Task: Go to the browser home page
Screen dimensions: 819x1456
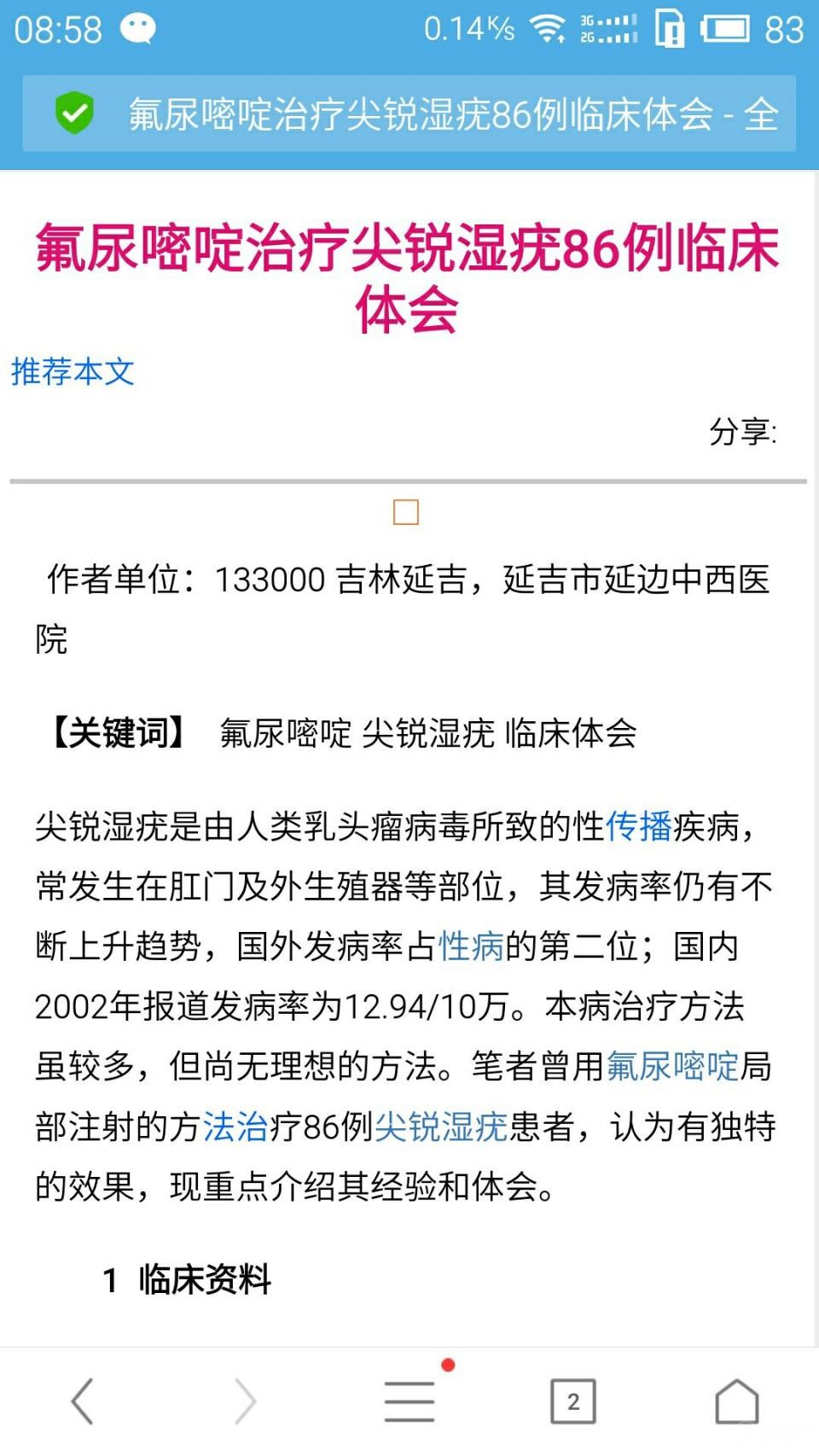Action: pyautogui.click(x=737, y=1401)
